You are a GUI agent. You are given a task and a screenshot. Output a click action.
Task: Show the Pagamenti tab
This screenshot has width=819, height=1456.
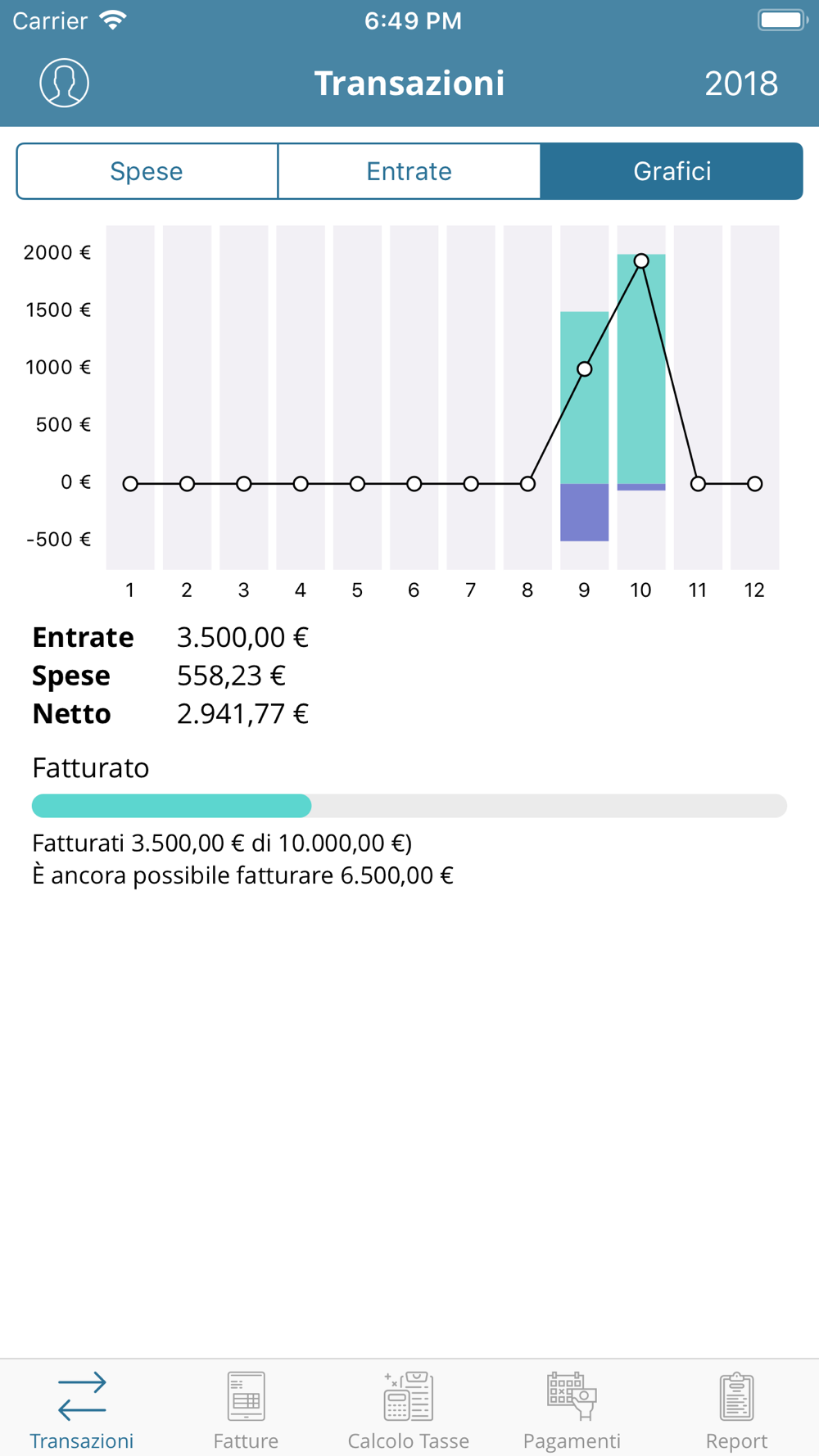coord(572,1409)
